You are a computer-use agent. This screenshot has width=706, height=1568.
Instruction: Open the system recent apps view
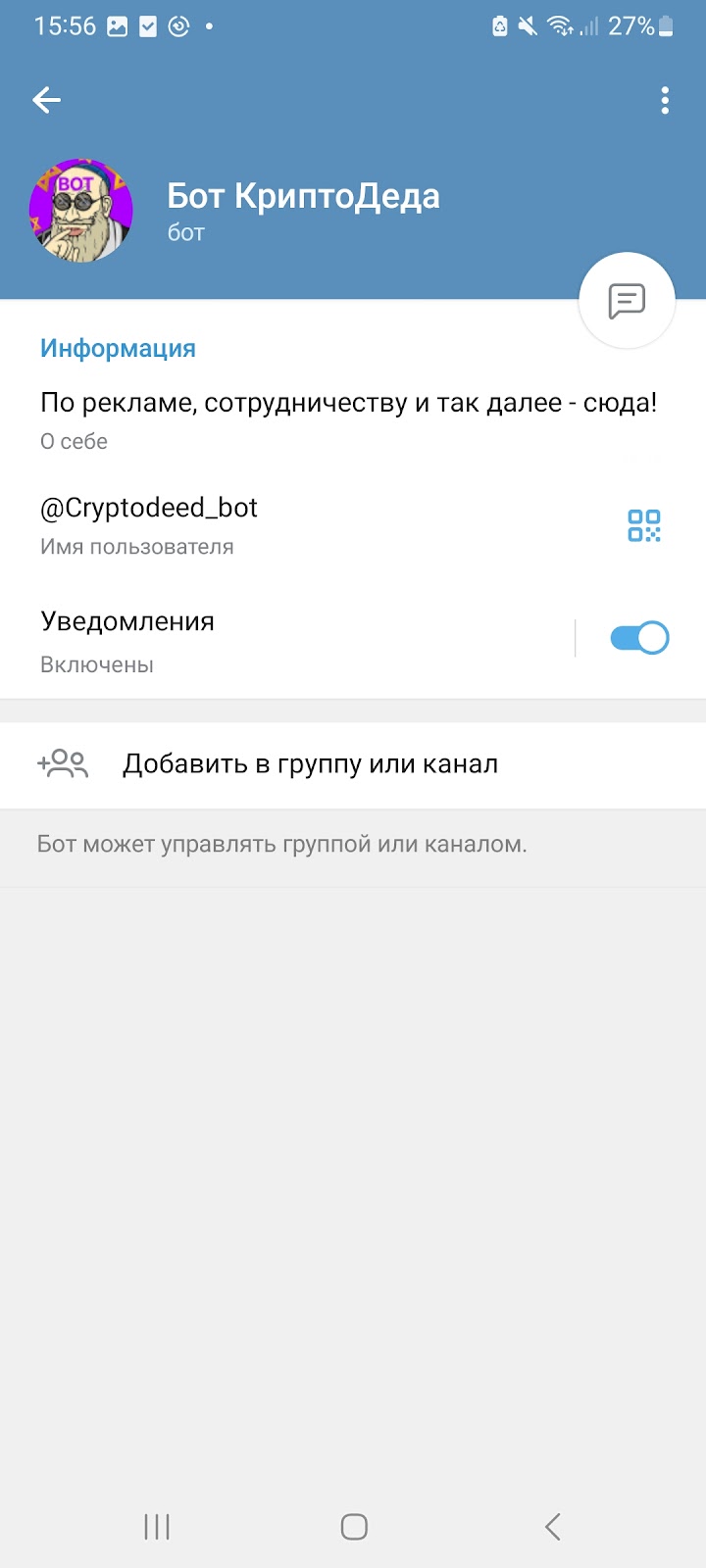pyautogui.click(x=157, y=1526)
